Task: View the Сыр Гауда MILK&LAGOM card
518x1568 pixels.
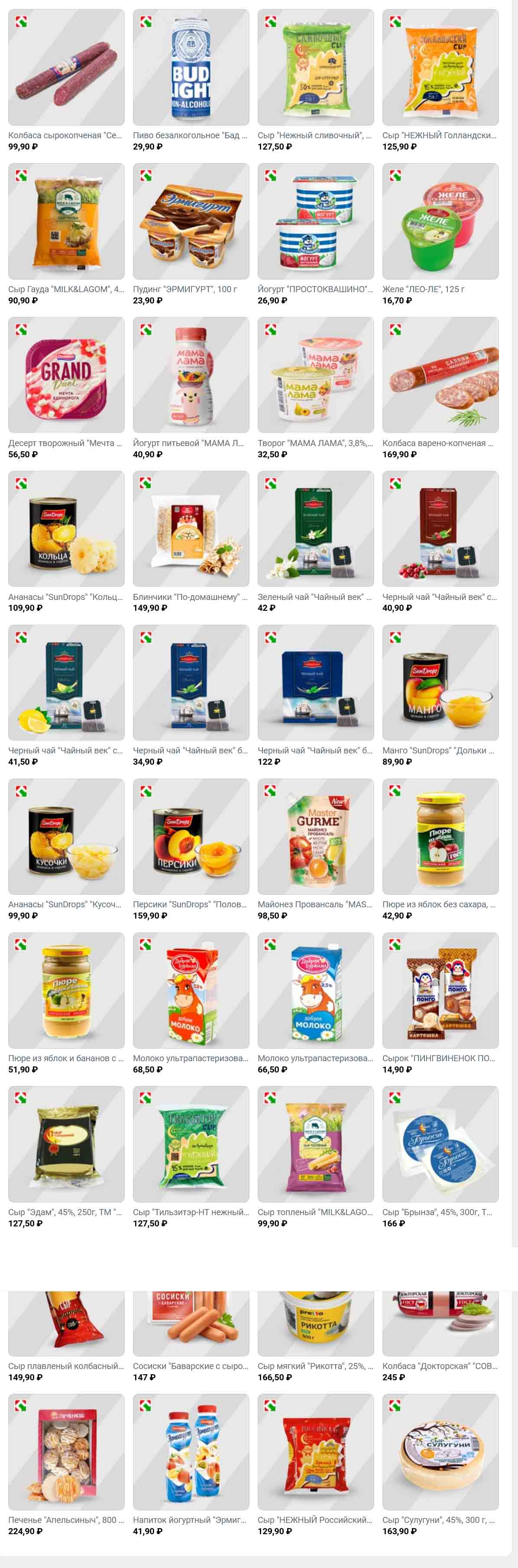Action: point(66,222)
